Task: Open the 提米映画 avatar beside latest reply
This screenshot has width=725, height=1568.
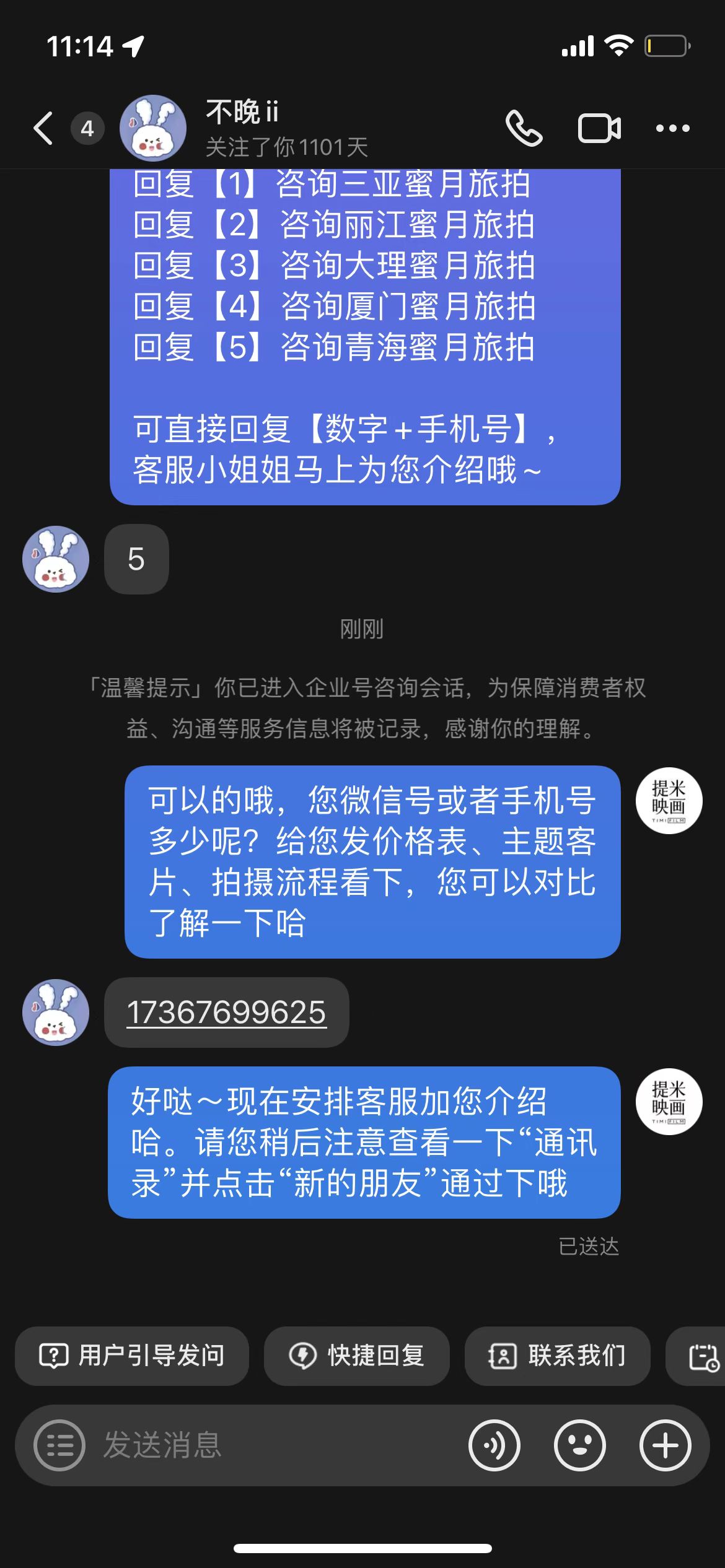Action: [669, 1101]
